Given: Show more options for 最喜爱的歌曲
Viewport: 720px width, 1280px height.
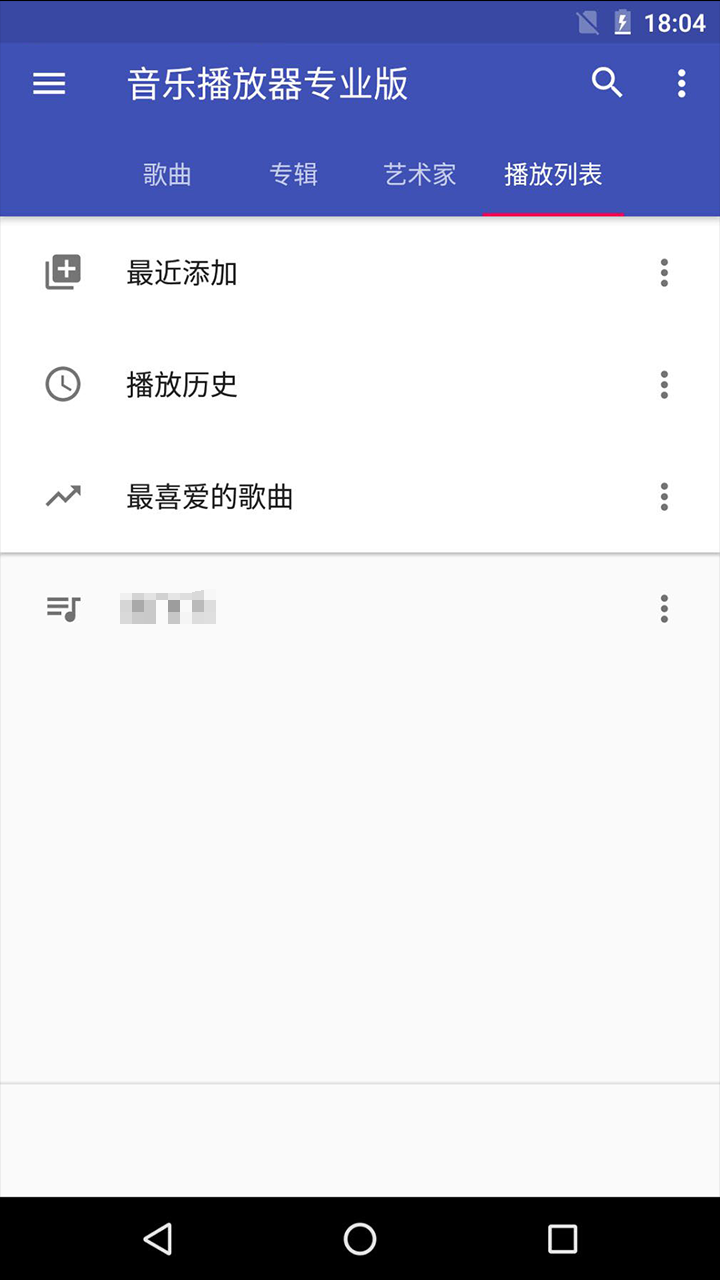Looking at the screenshot, I should (664, 497).
